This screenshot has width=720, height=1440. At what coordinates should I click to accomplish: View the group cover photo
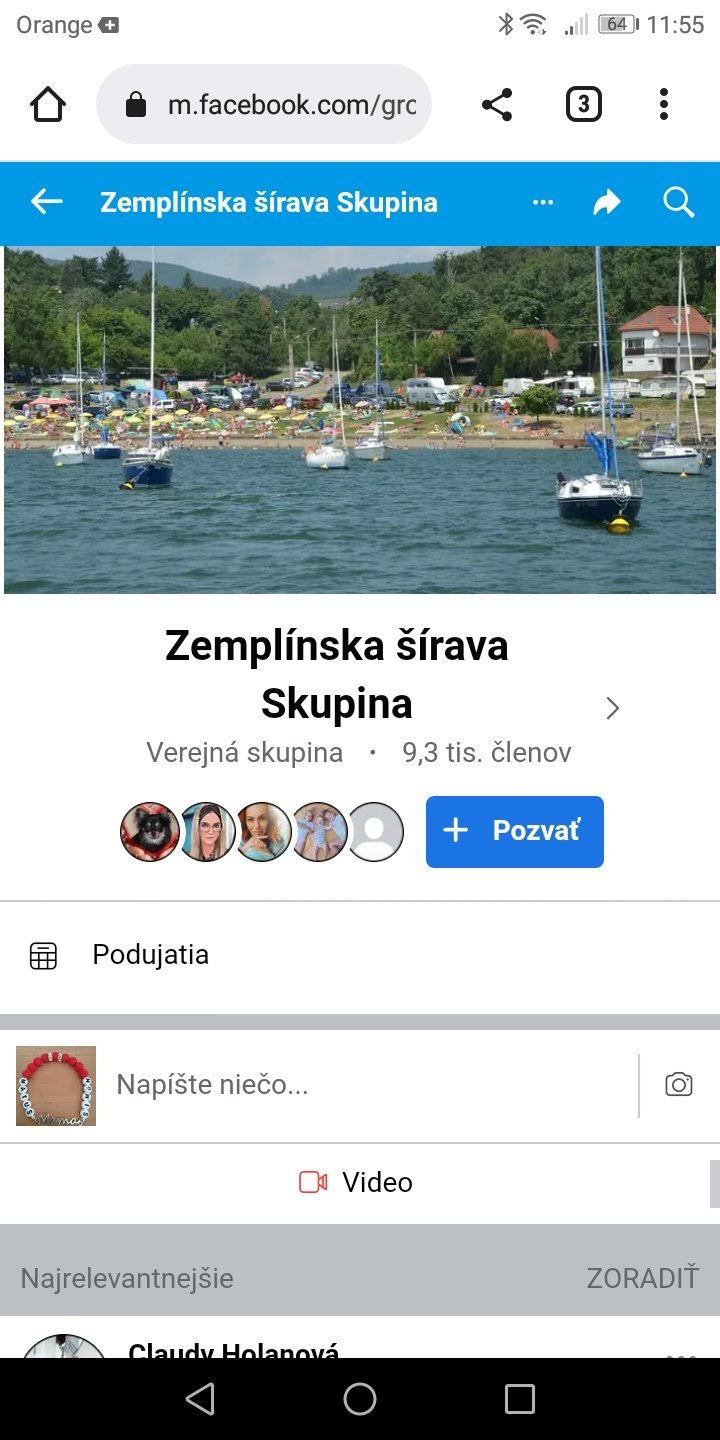click(x=360, y=420)
